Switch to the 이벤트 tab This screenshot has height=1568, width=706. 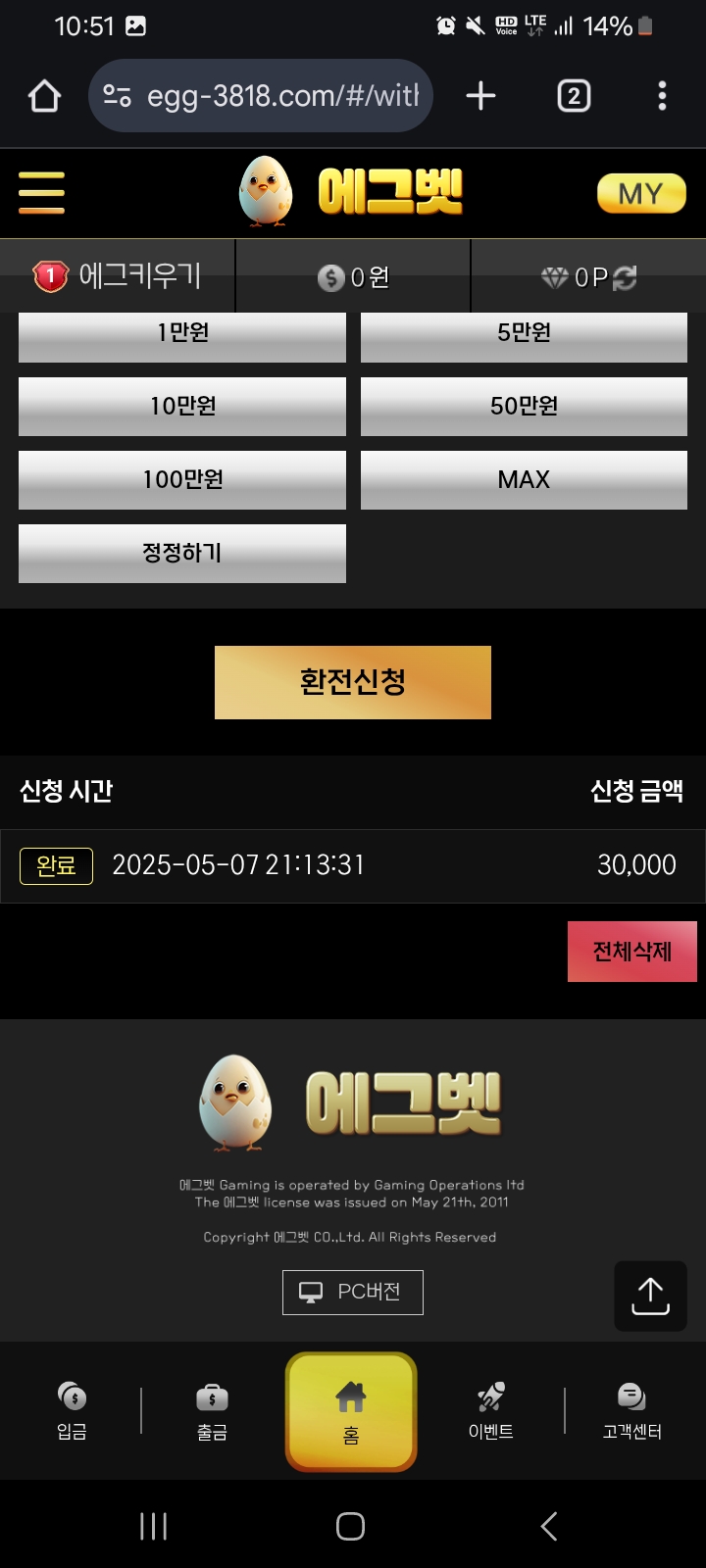pyautogui.click(x=490, y=1411)
